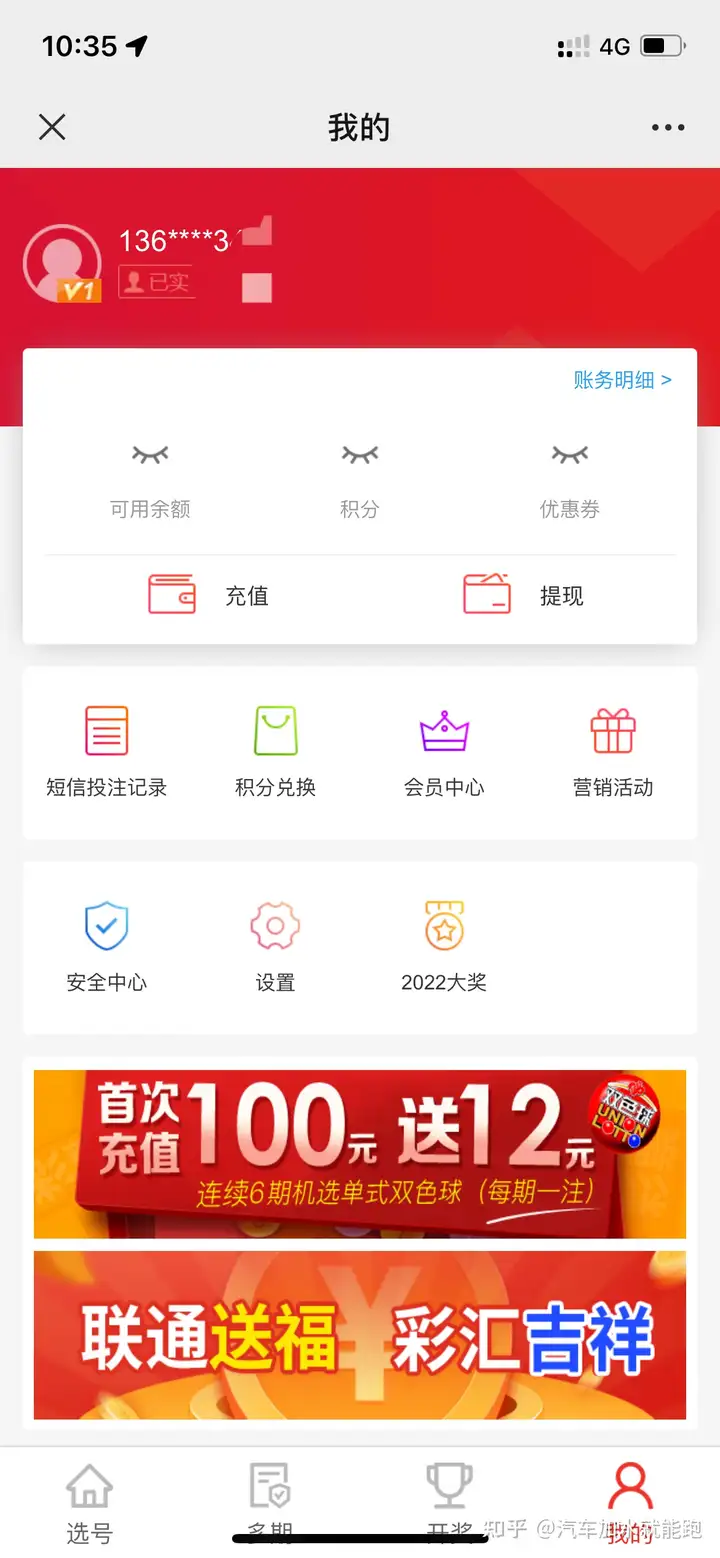Image resolution: width=720 pixels, height=1558 pixels.
Task: Switch to the 开奖 tab
Action: pyautogui.click(x=449, y=1500)
